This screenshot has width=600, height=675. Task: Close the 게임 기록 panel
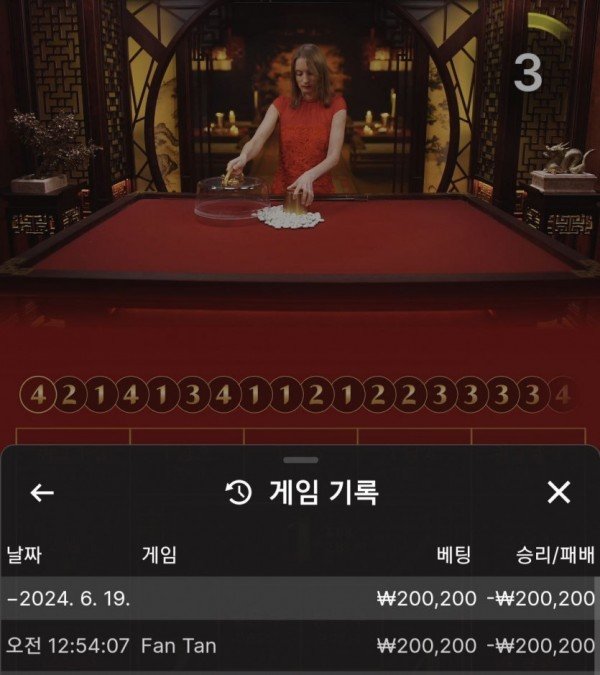559,492
